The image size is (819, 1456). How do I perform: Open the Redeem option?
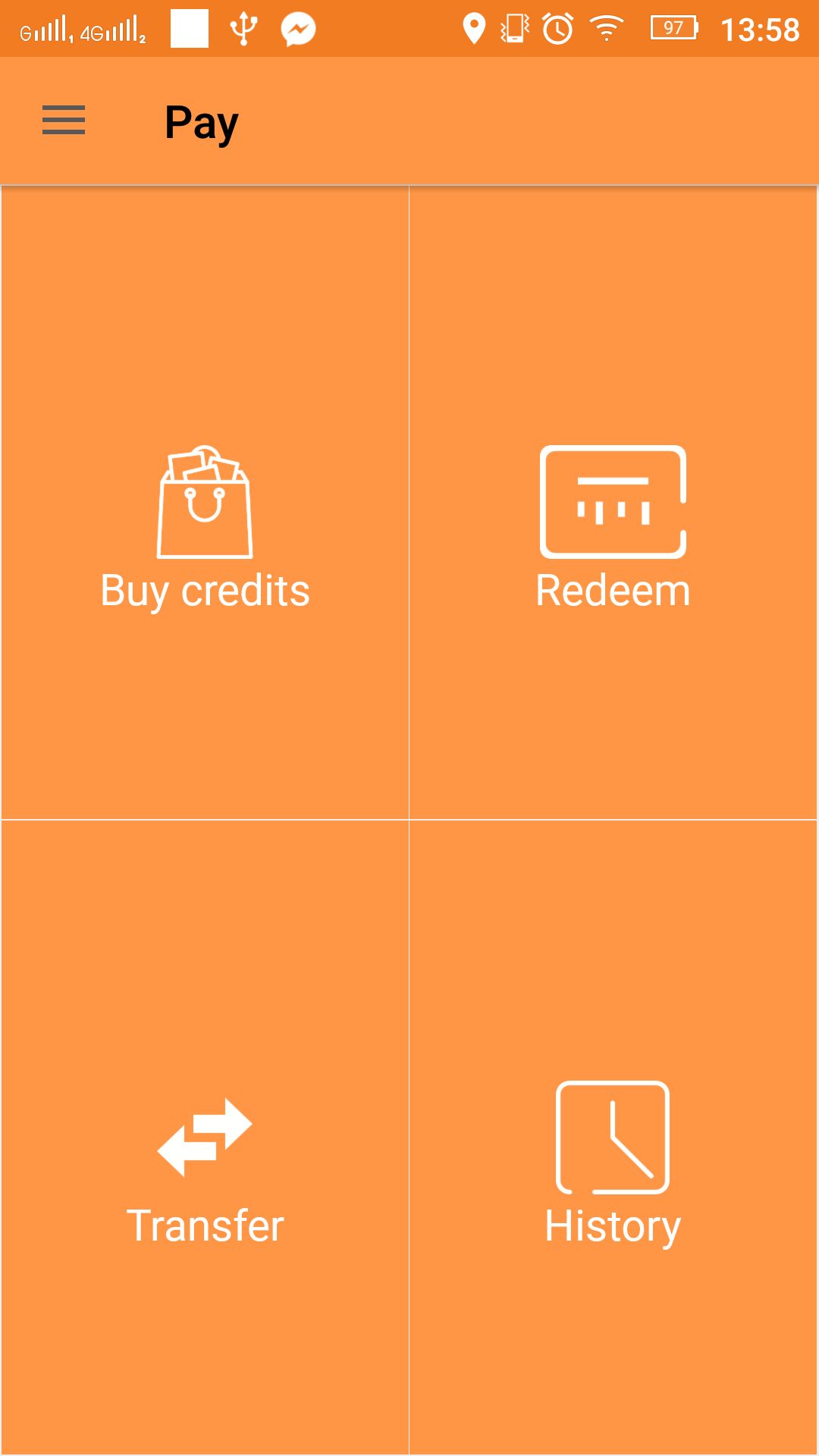click(x=613, y=529)
